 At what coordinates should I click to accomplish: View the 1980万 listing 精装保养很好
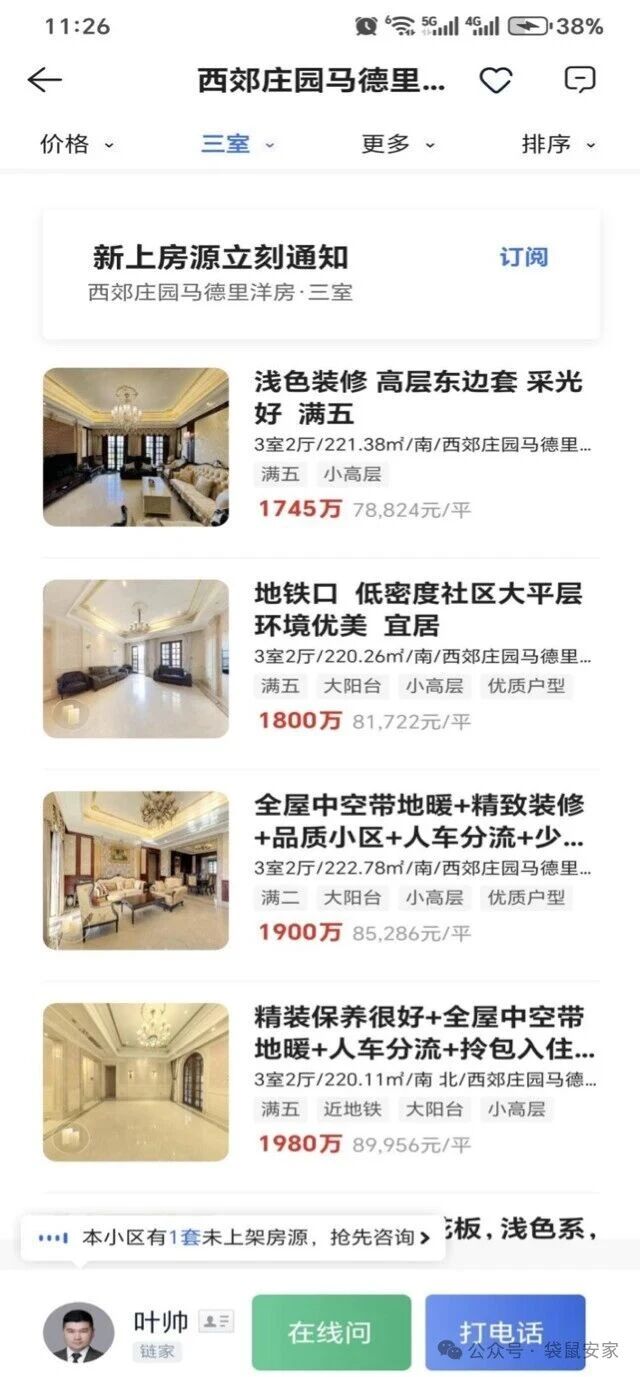[x=418, y=1032]
